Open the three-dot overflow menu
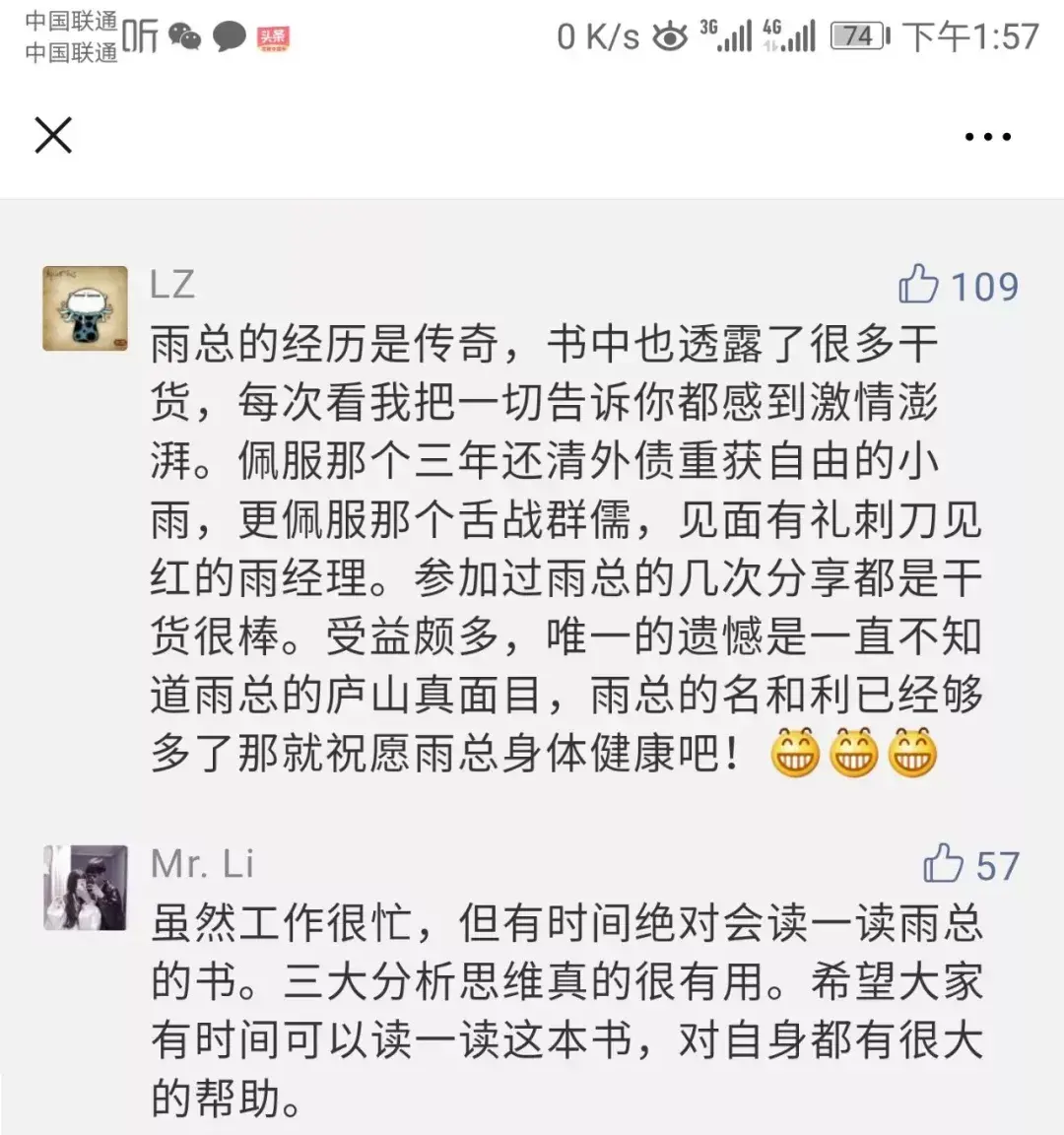 (x=987, y=137)
